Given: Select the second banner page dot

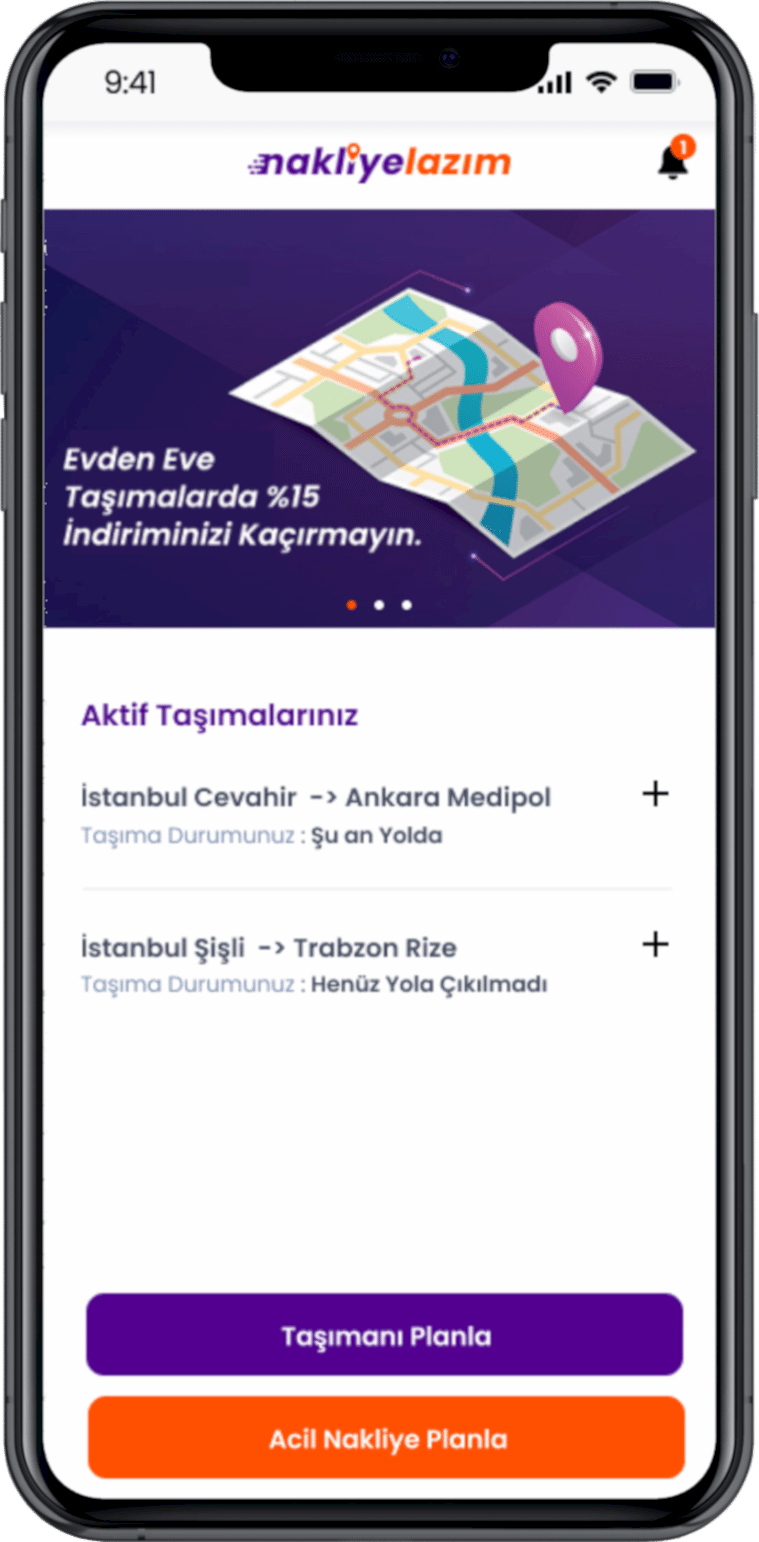Looking at the screenshot, I should (379, 605).
